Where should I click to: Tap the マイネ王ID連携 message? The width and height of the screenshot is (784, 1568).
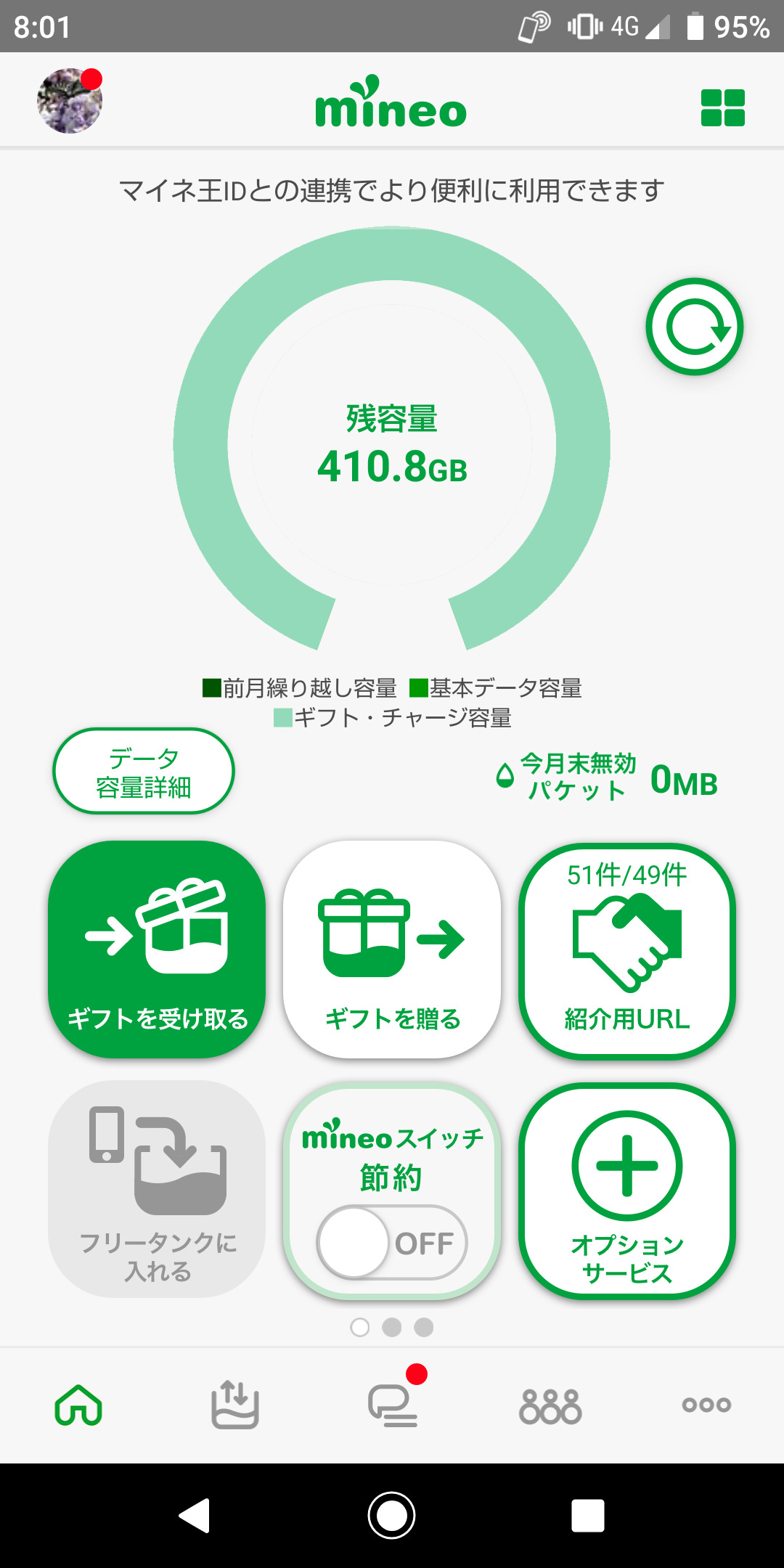pos(392,191)
